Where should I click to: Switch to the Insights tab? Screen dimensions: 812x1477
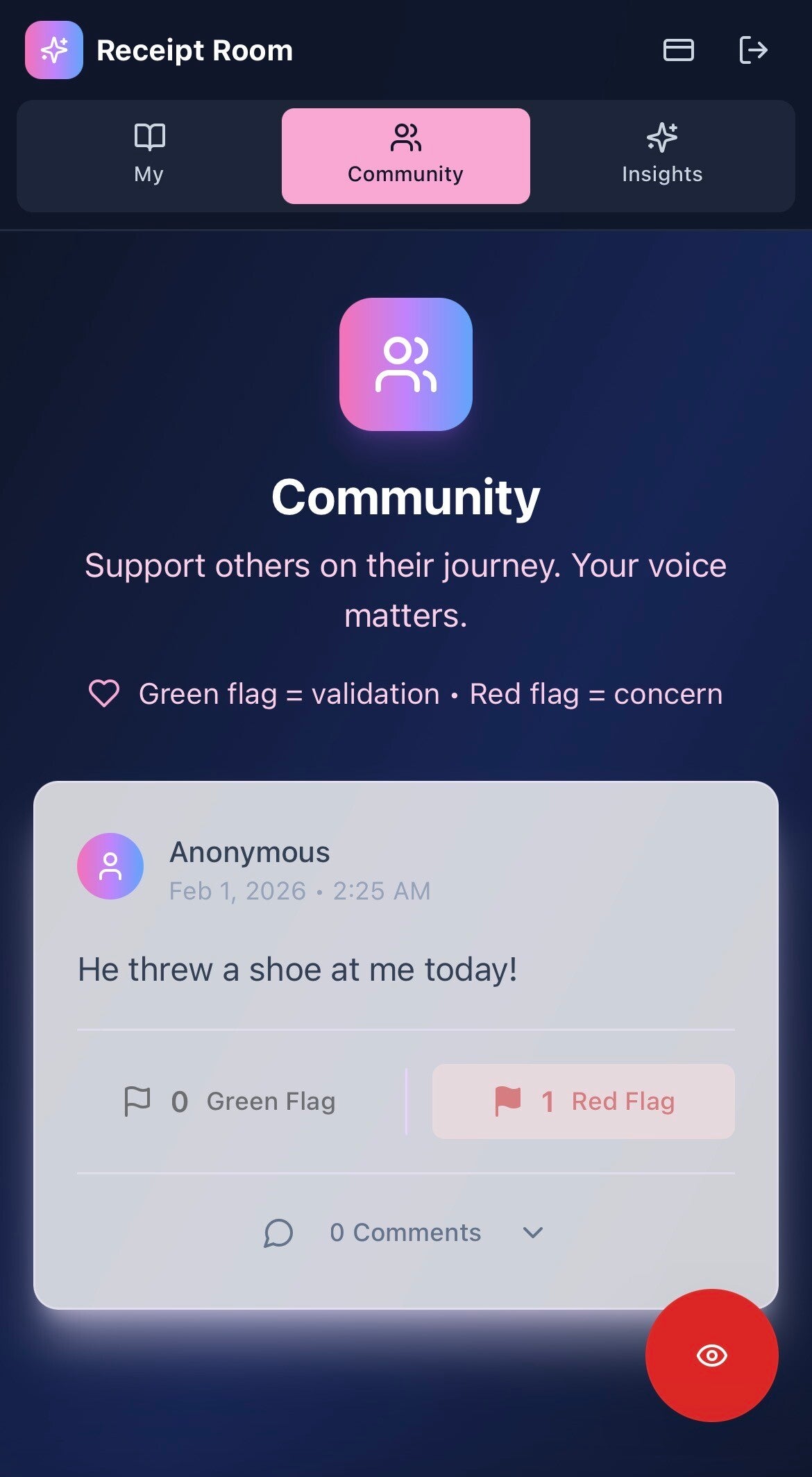pyautogui.click(x=662, y=155)
